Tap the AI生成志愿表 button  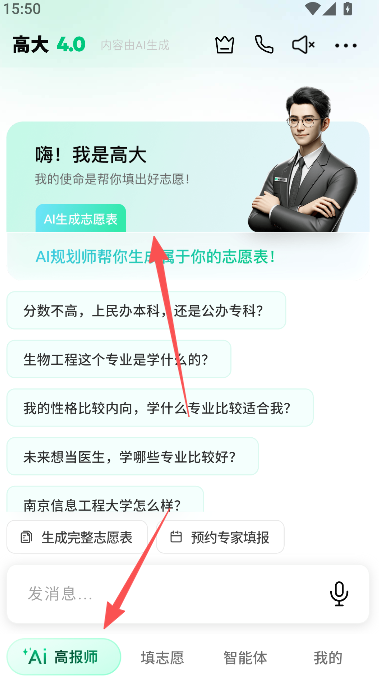[x=81, y=218]
